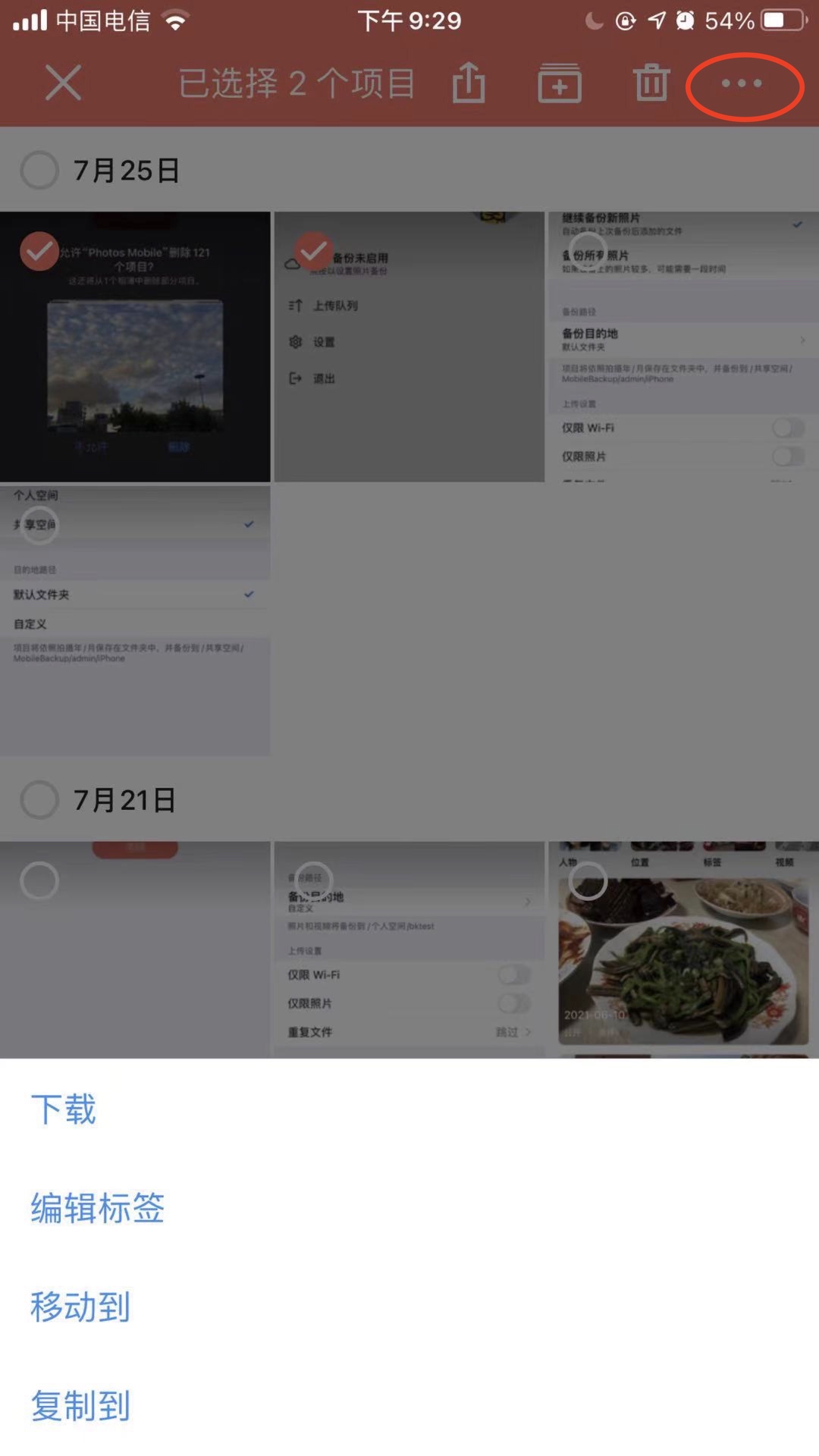Share the selected items
The image size is (819, 1456).
[x=469, y=83]
